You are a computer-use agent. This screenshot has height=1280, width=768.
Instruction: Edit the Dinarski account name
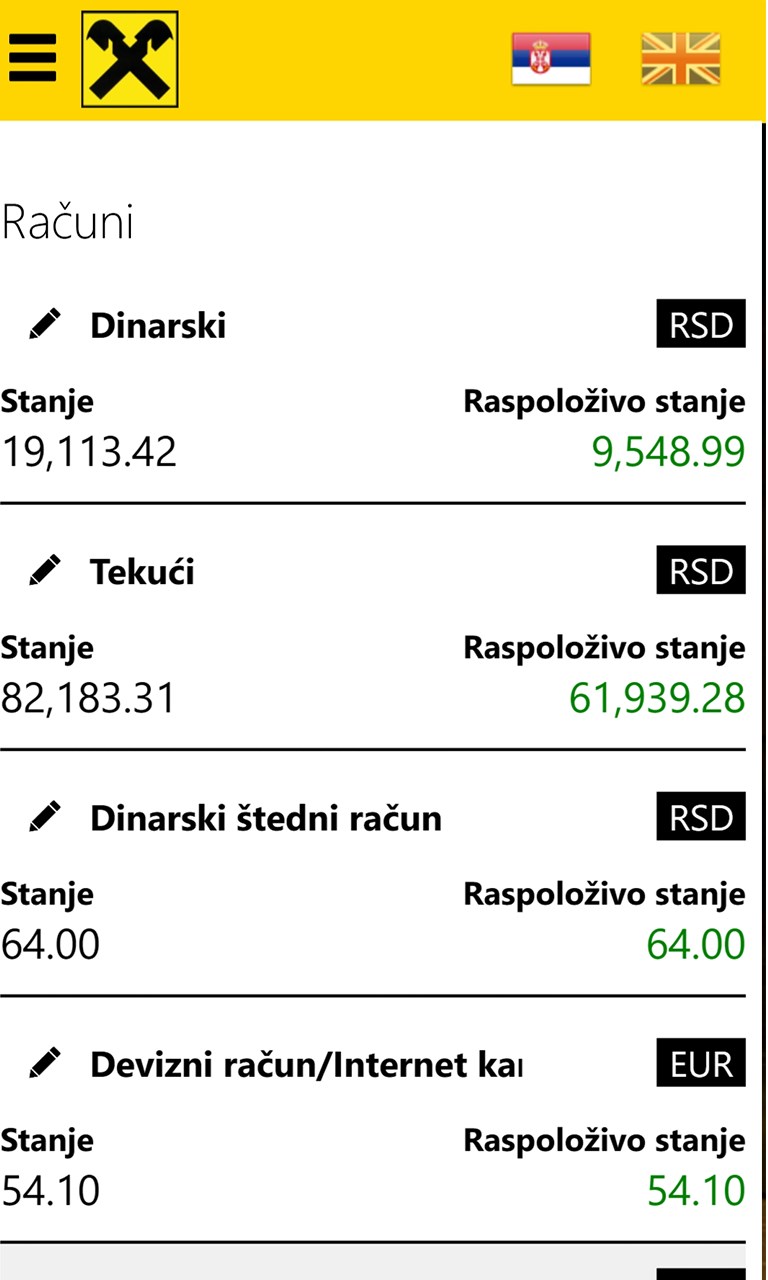click(45, 325)
